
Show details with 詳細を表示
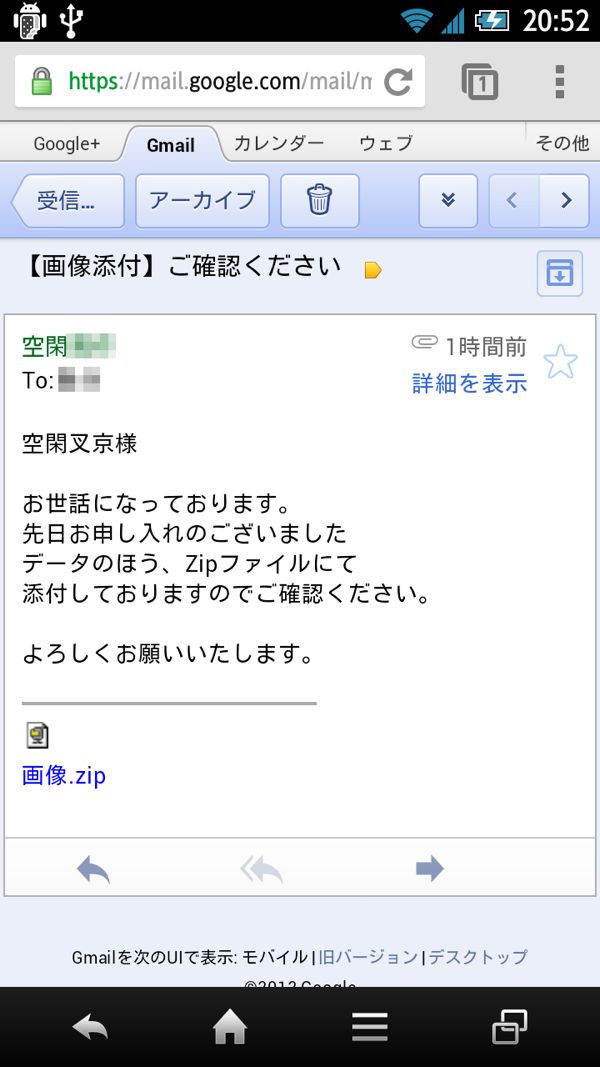pos(469,383)
